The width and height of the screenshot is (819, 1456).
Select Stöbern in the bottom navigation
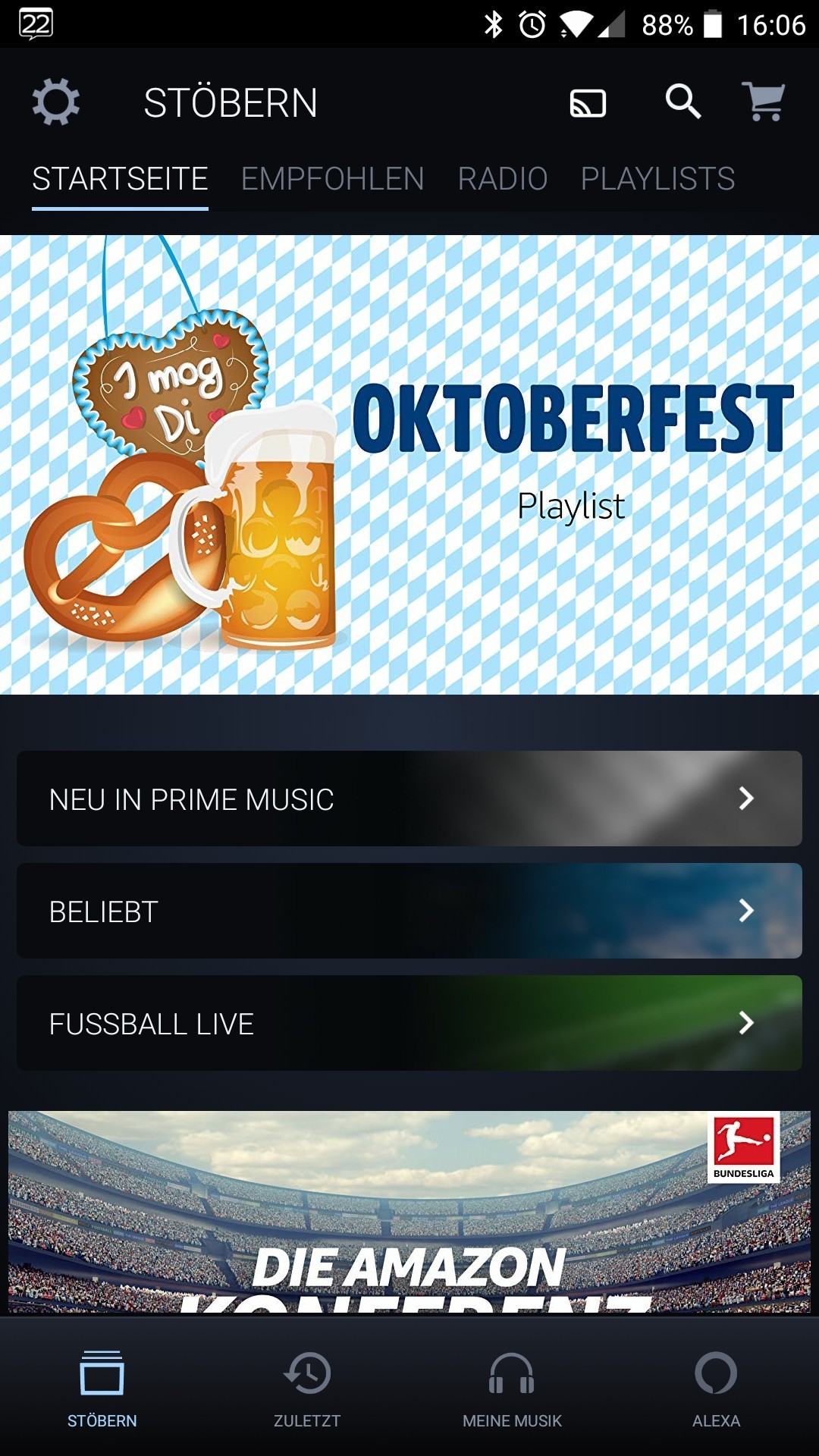pyautogui.click(x=102, y=1388)
